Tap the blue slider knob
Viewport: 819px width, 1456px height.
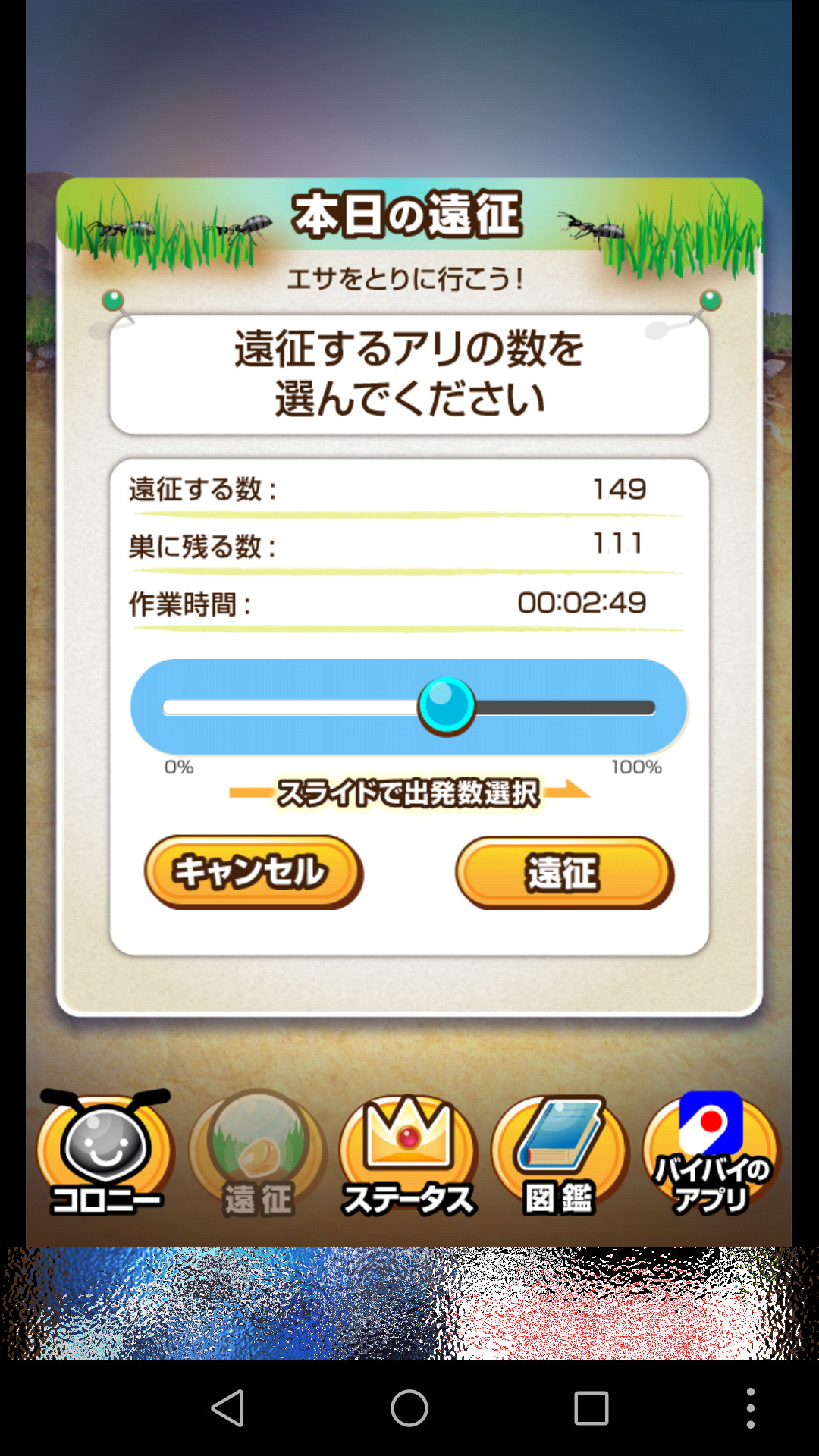[x=447, y=706]
